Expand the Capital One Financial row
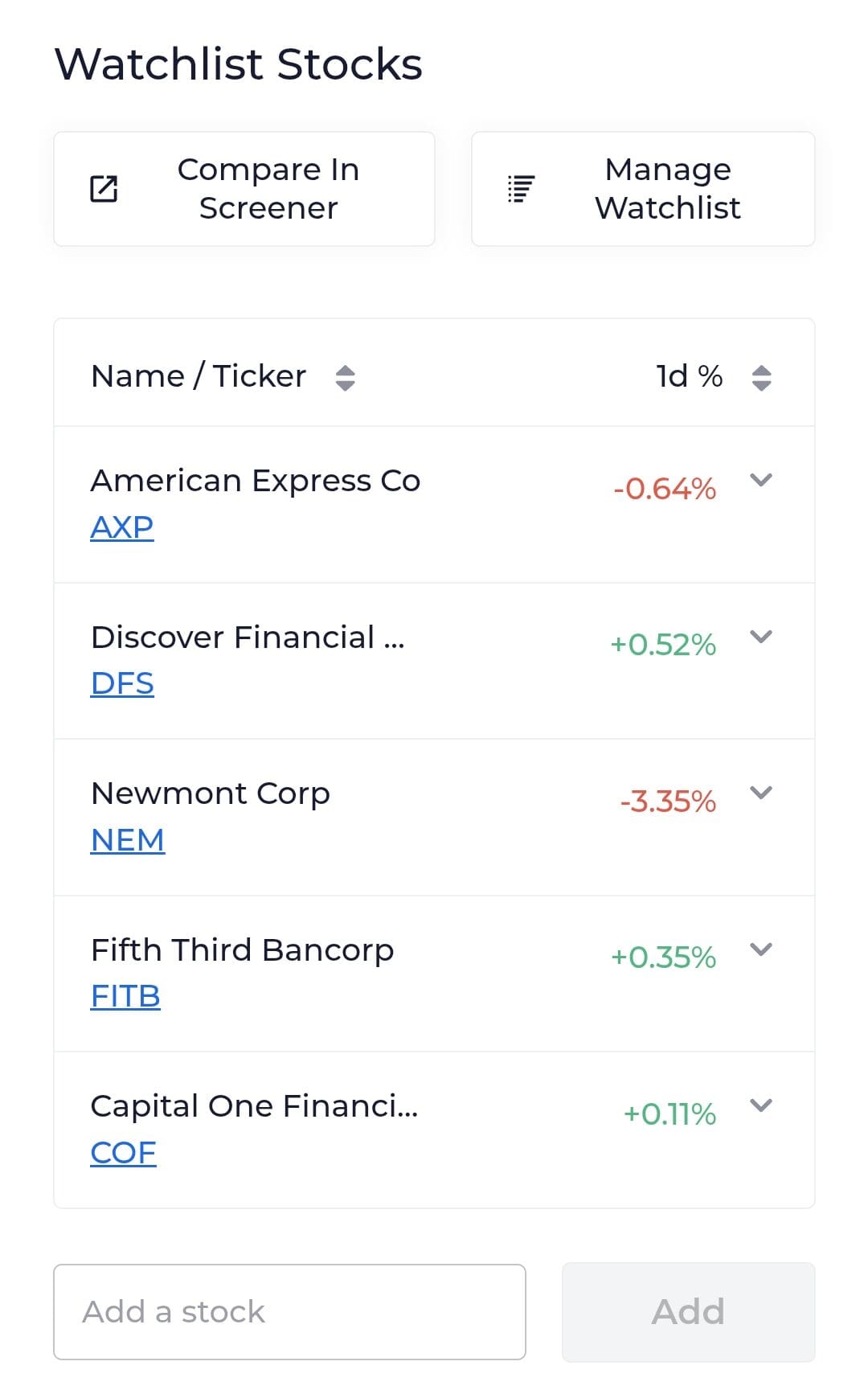 pyautogui.click(x=762, y=1105)
